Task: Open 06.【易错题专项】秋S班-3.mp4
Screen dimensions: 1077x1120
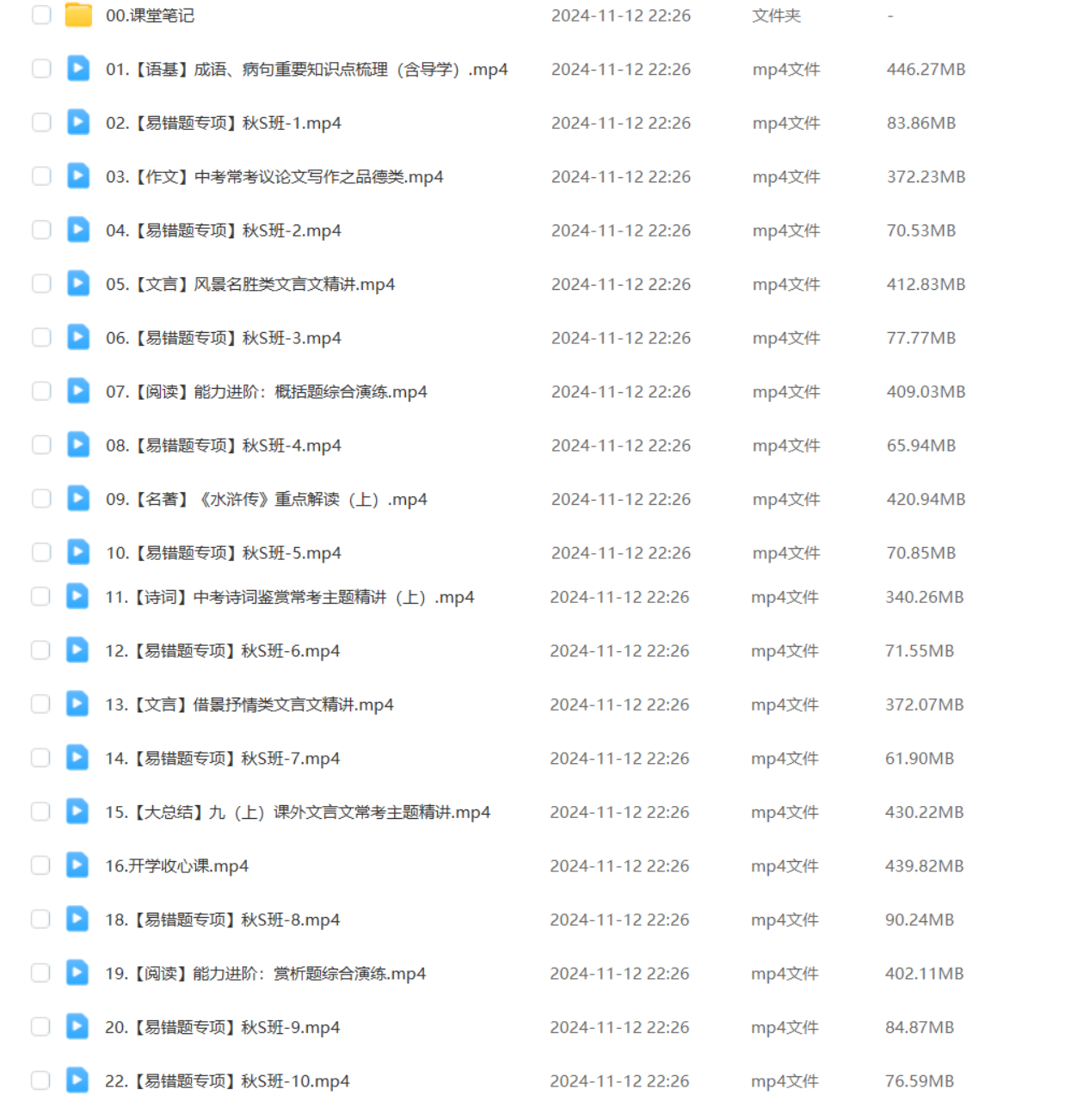Action: tap(224, 338)
